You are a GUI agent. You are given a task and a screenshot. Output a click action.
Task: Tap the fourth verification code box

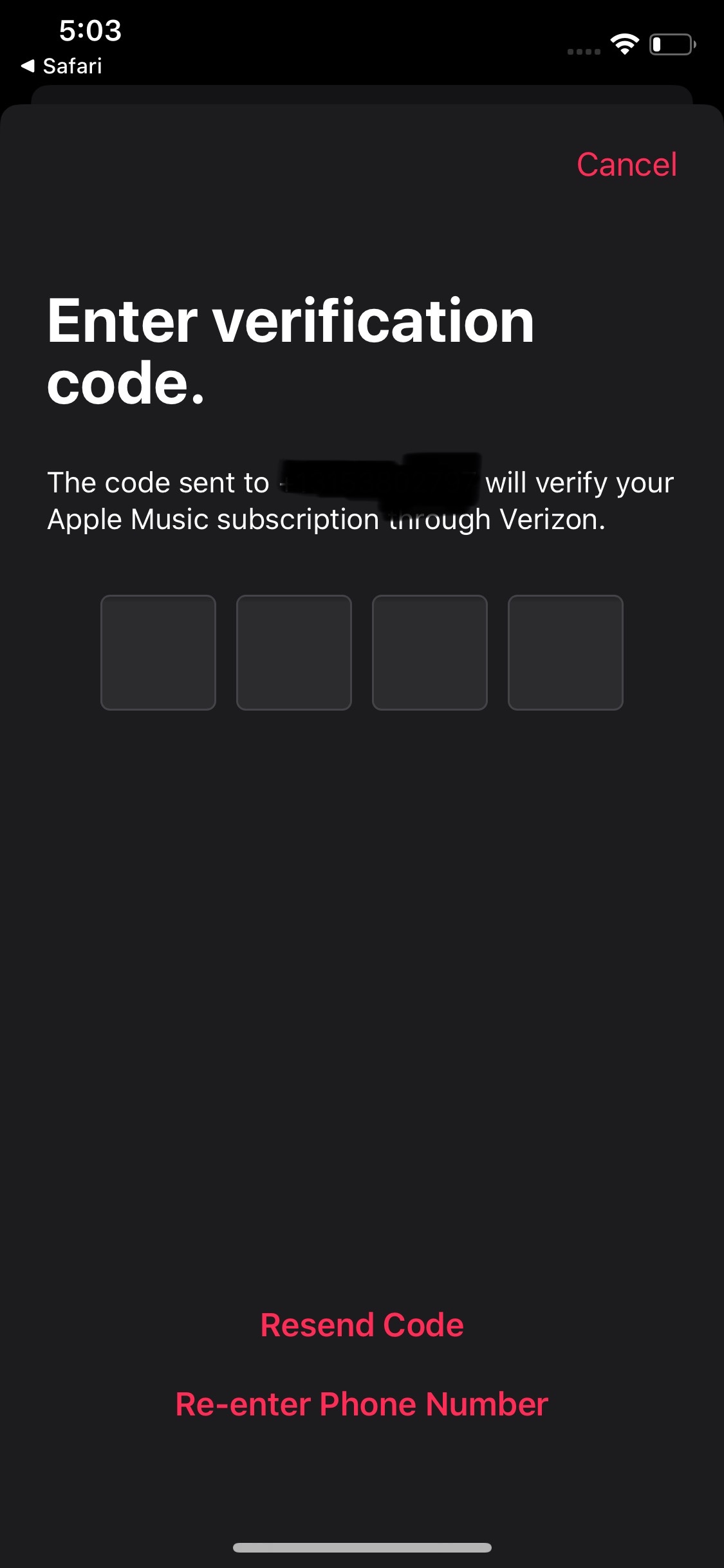pyautogui.click(x=566, y=652)
